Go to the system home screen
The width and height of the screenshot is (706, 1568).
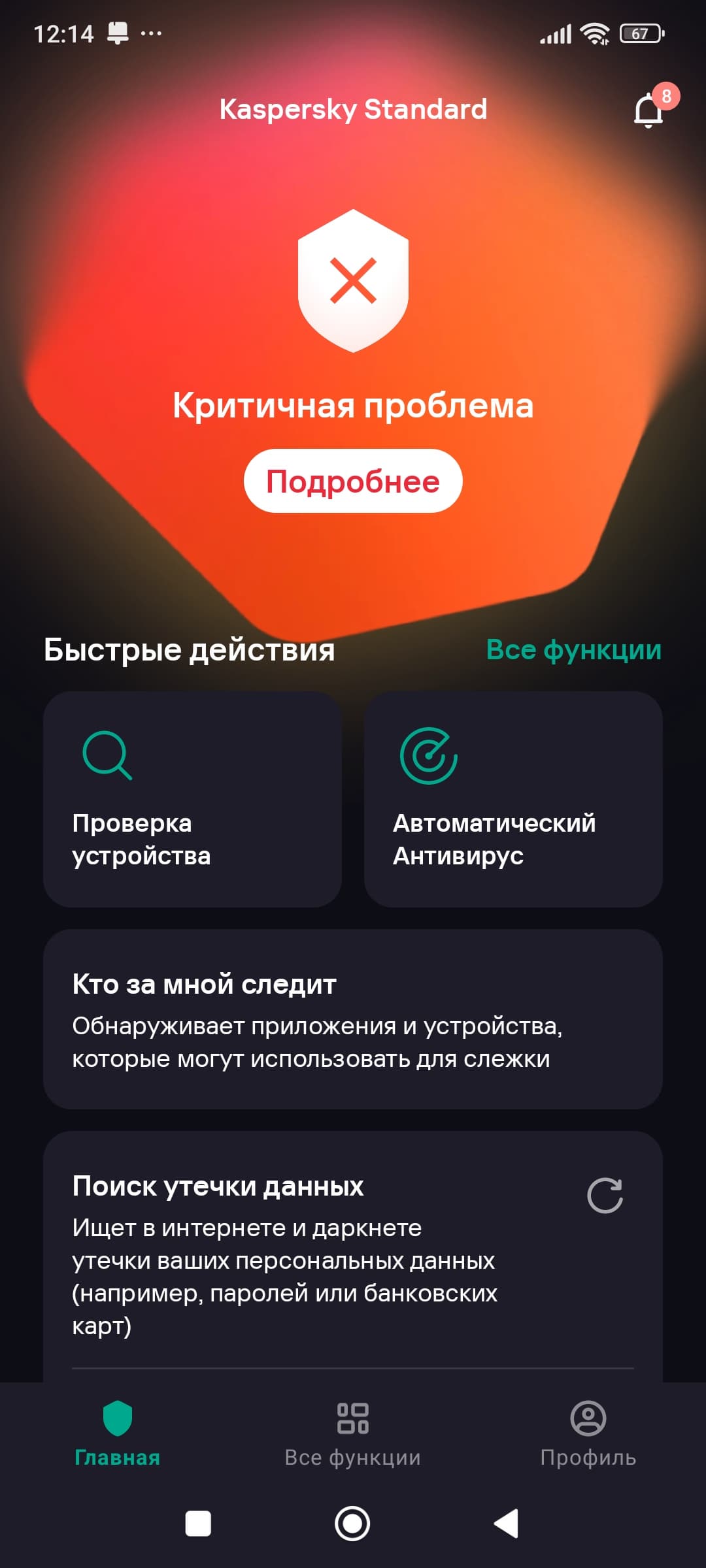point(352,1524)
